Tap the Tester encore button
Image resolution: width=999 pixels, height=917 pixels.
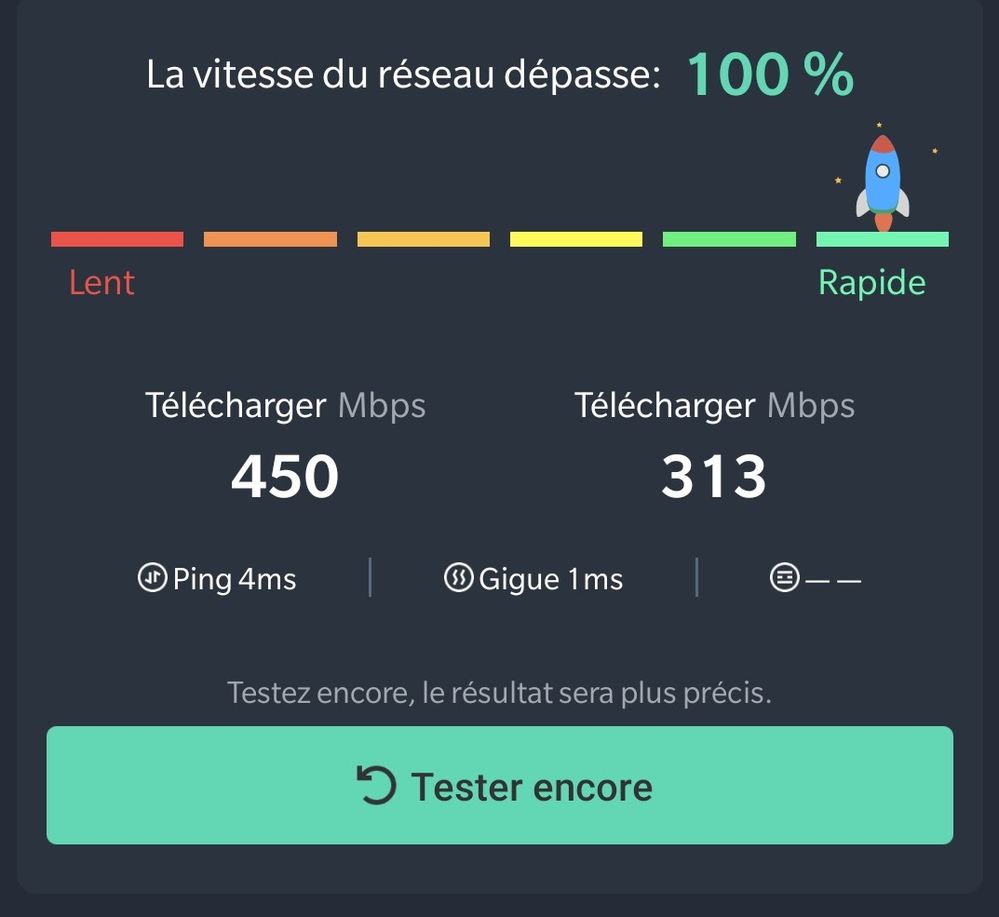click(x=500, y=785)
